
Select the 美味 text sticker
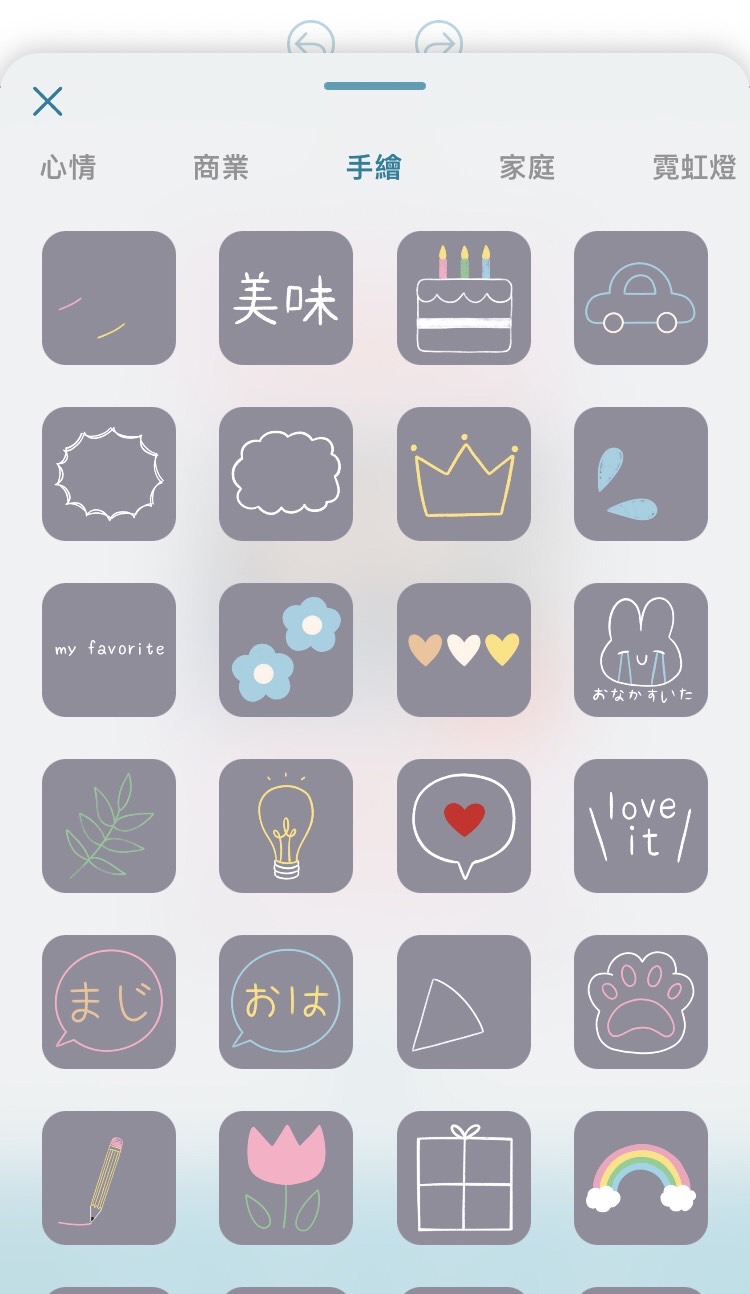[286, 297]
